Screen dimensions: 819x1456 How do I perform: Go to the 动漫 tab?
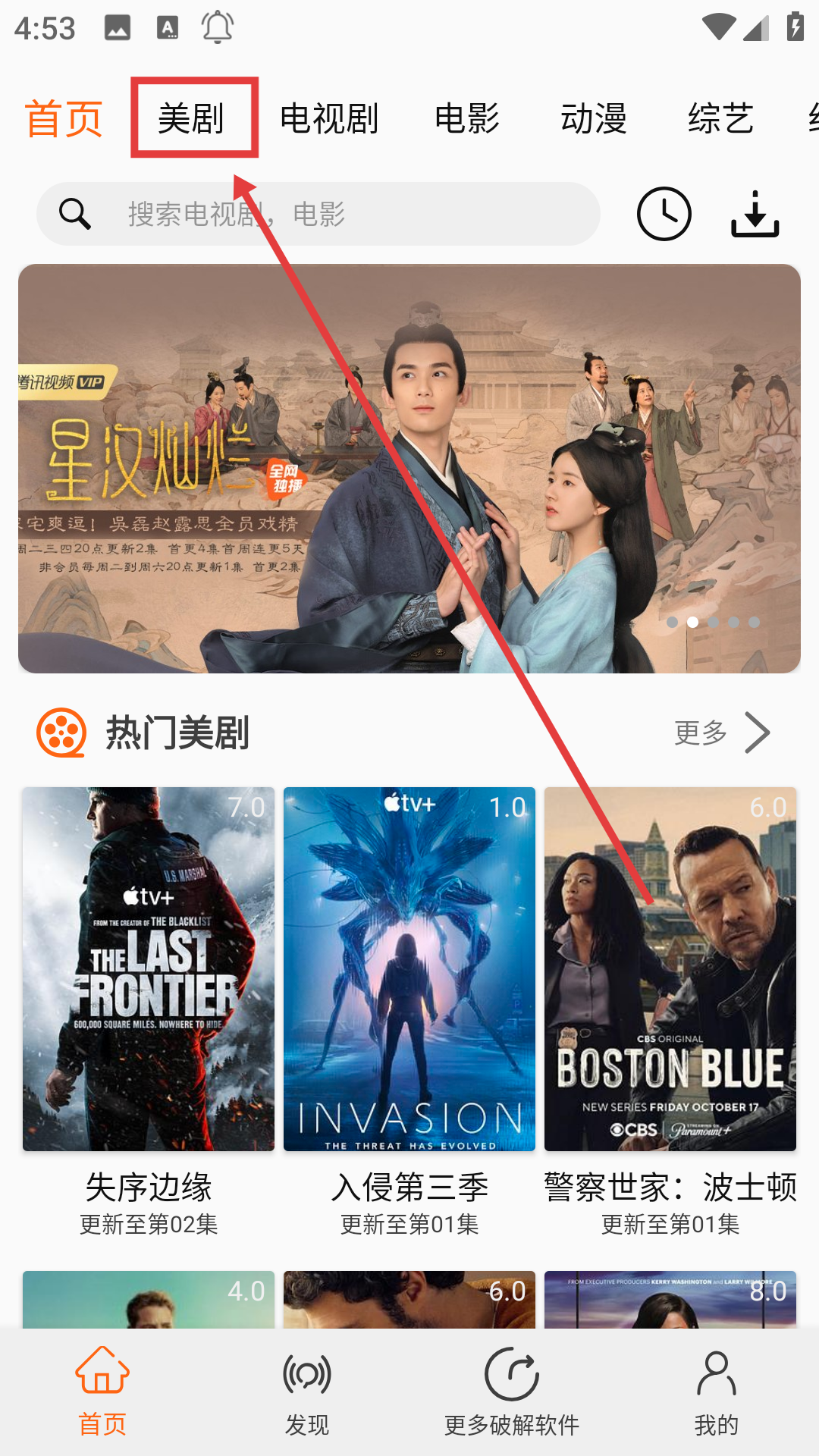[x=594, y=118]
